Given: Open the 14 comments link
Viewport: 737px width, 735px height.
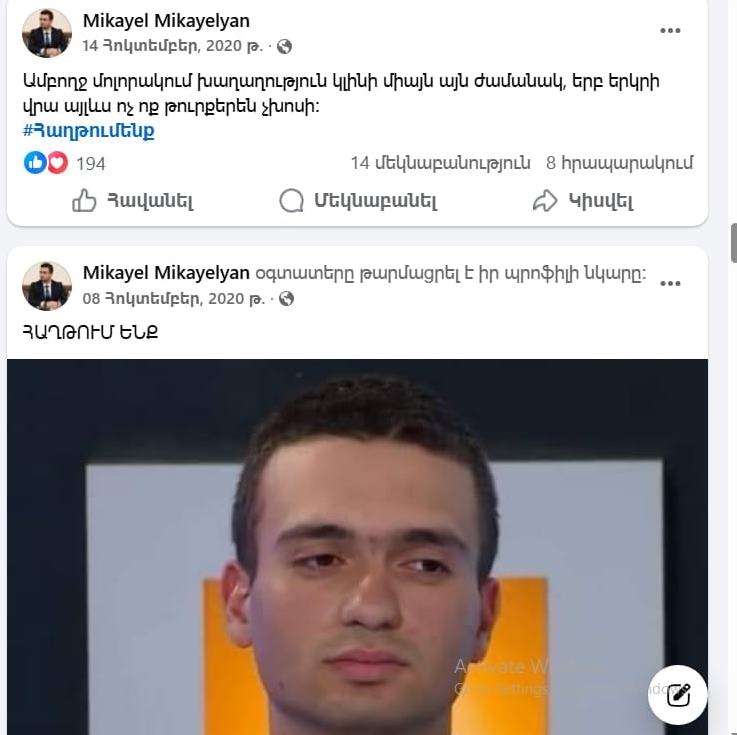Looking at the screenshot, I should [440, 163].
